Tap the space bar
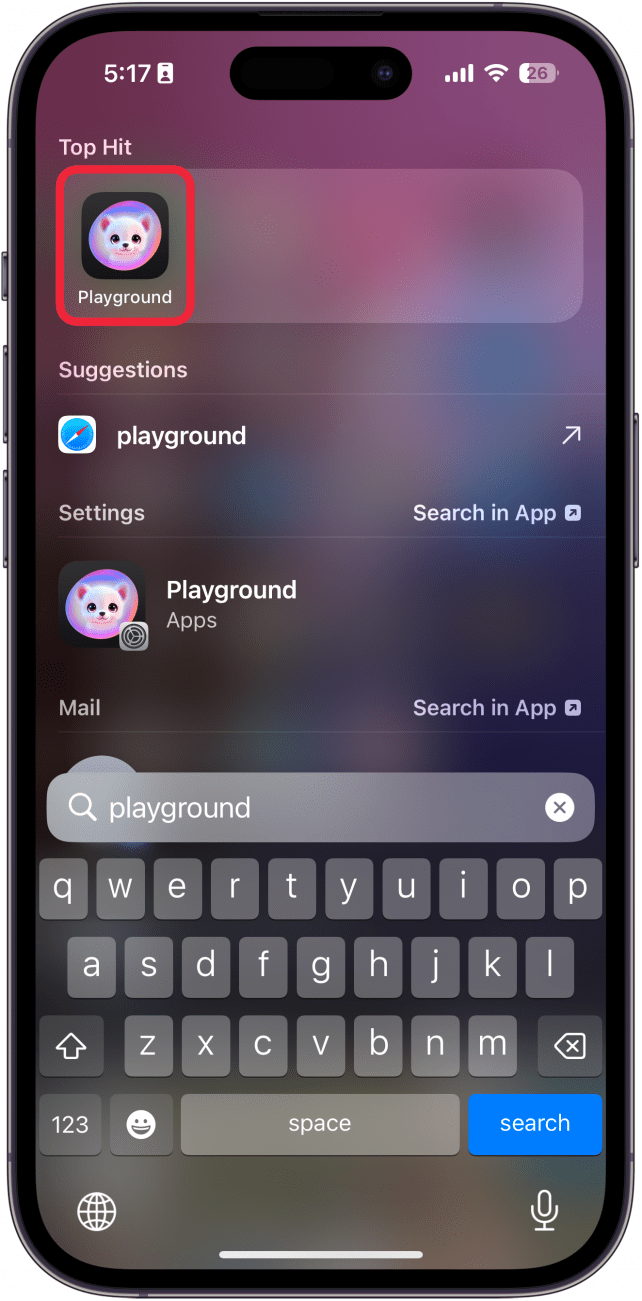This screenshot has width=642, height=1301. click(320, 1124)
